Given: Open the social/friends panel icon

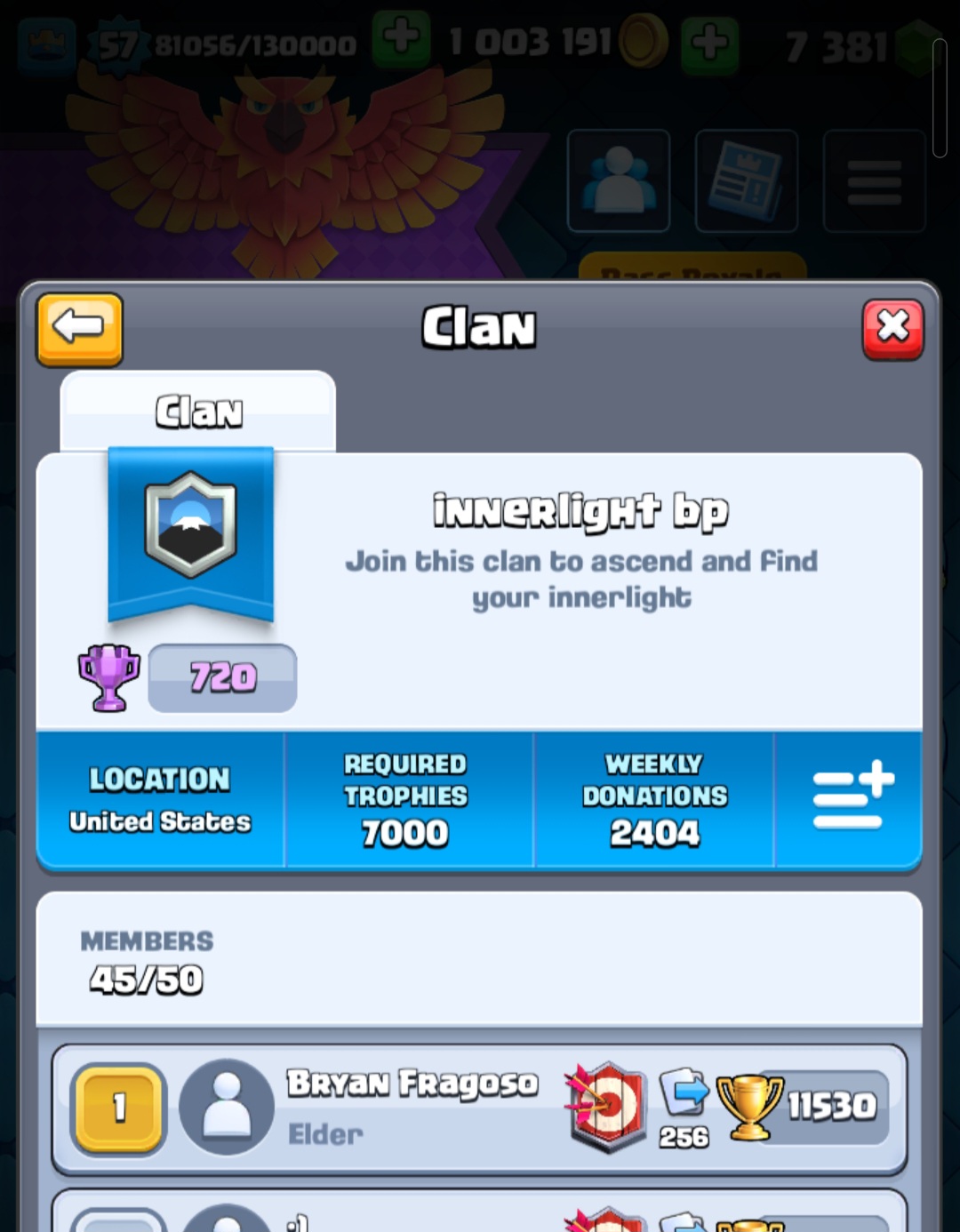Looking at the screenshot, I should point(619,180).
